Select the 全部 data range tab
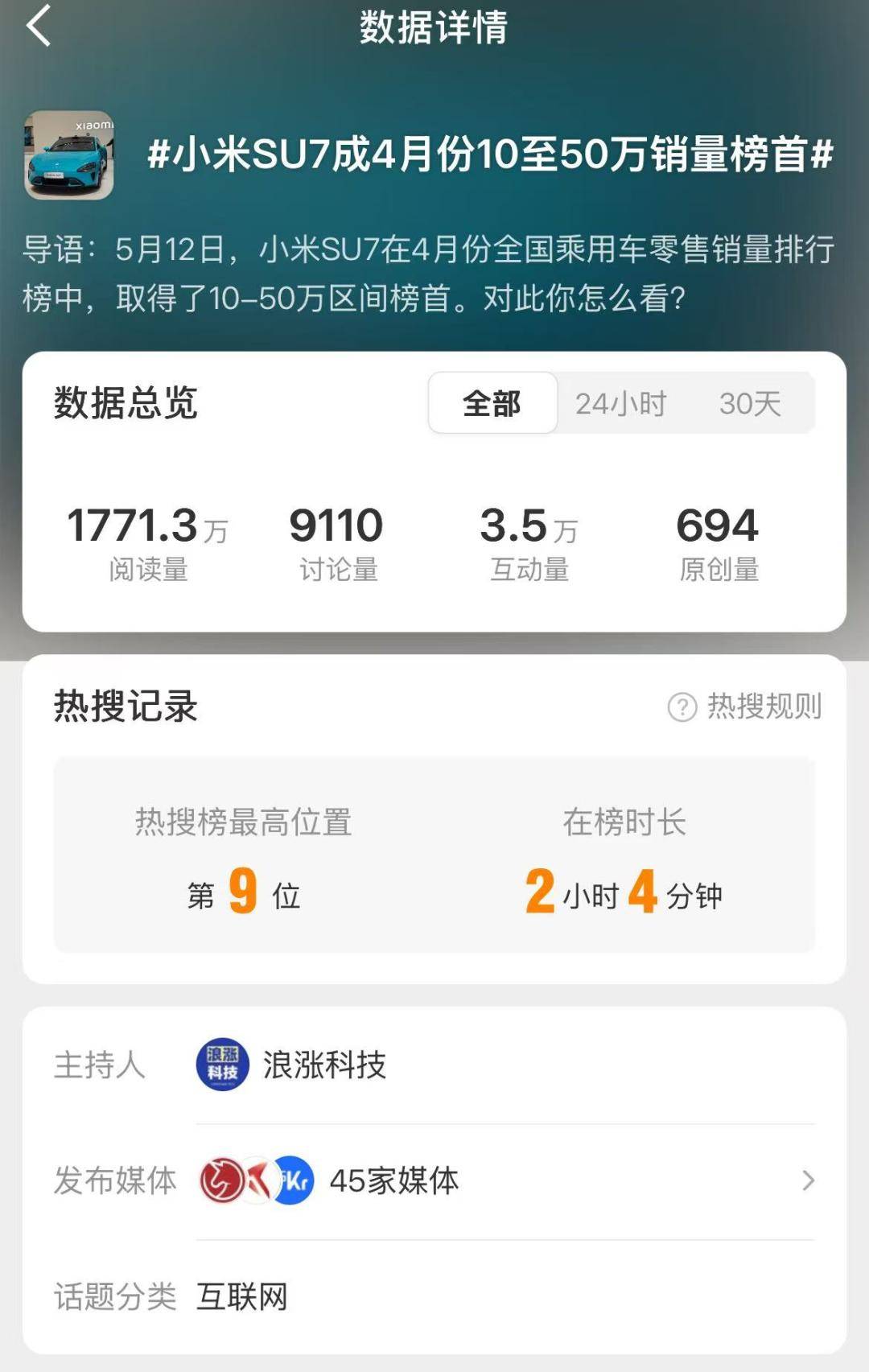This screenshot has width=869, height=1372. click(x=492, y=403)
